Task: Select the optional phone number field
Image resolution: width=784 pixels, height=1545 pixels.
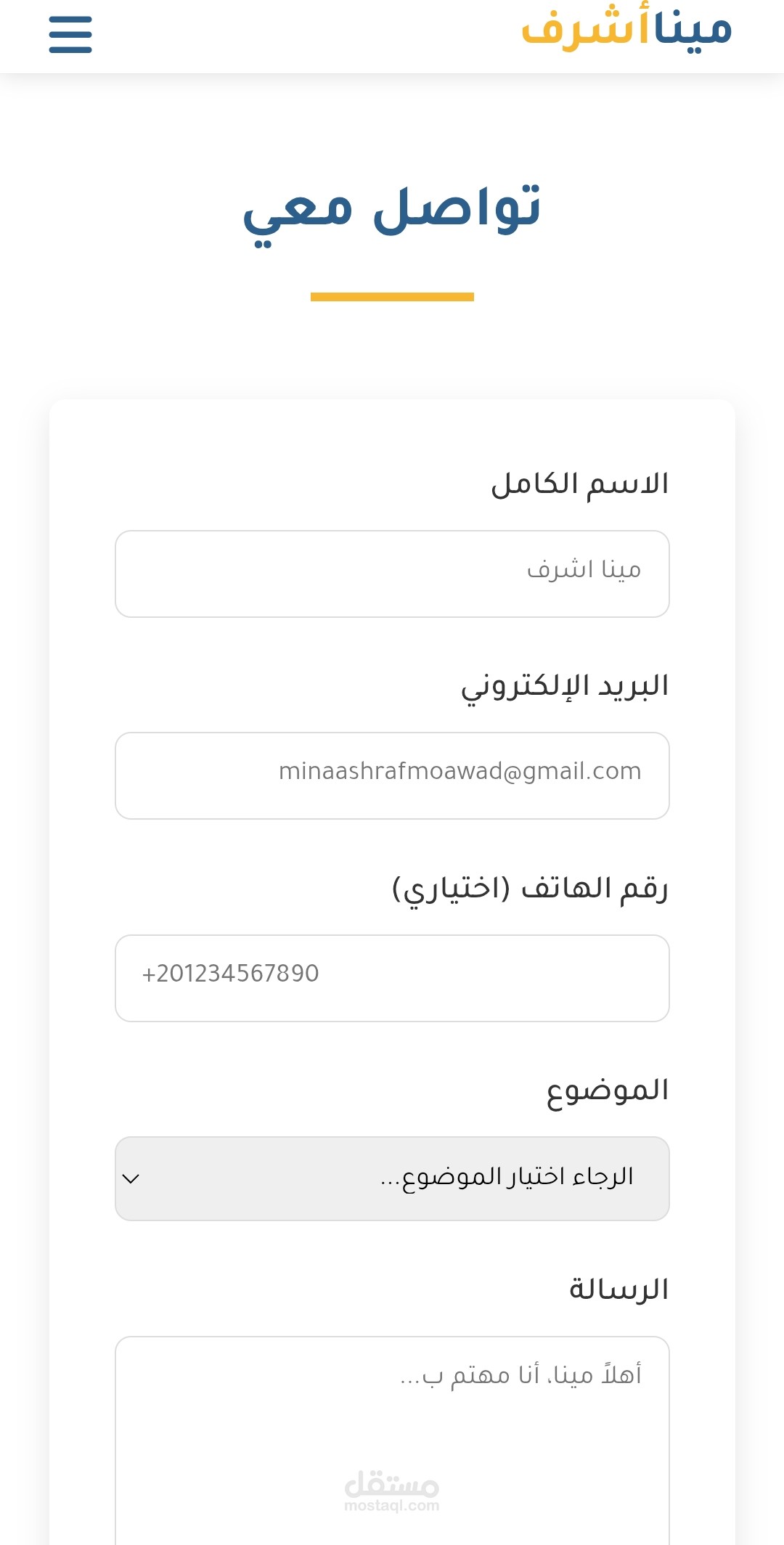Action: (392, 978)
